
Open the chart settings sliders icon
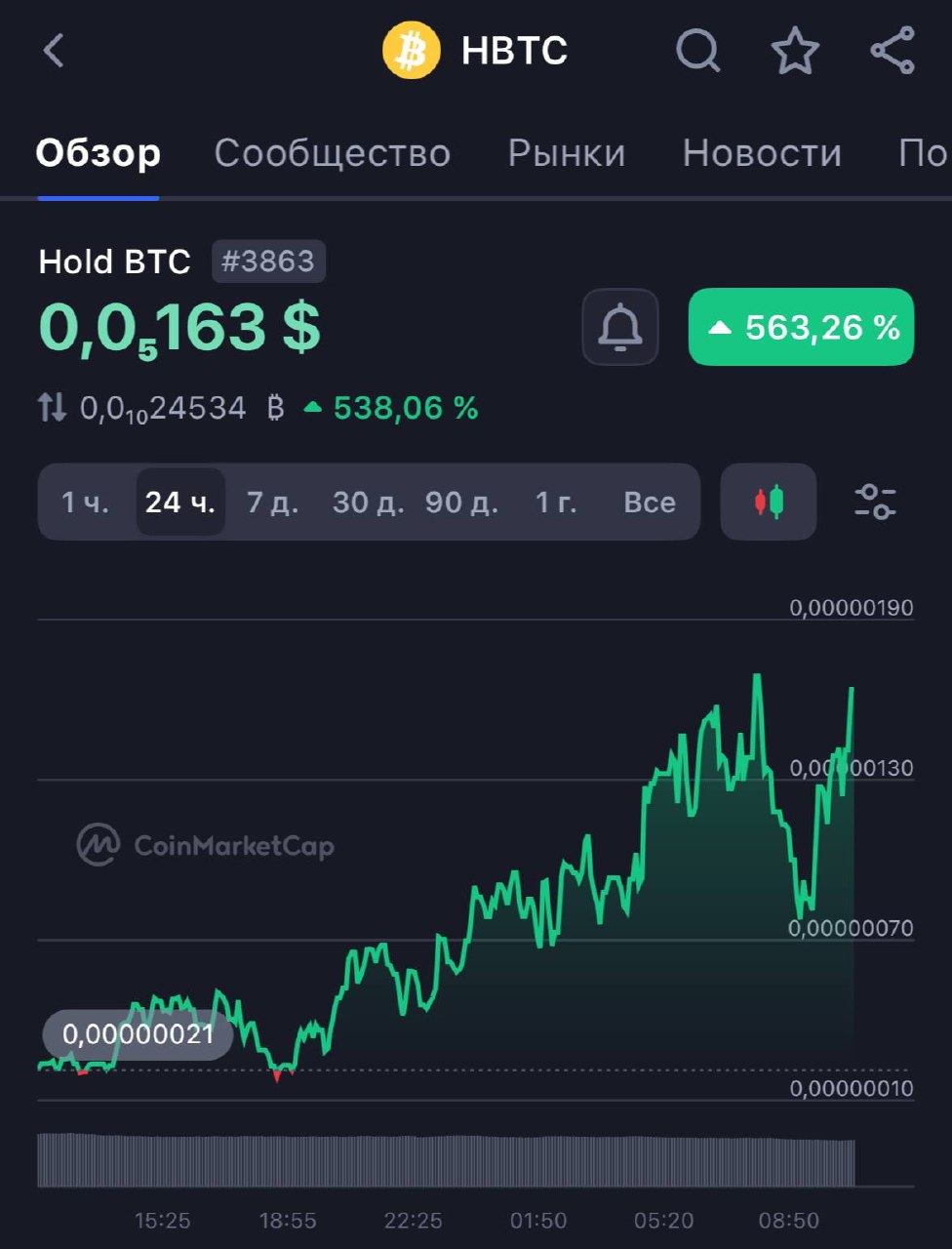coord(875,503)
